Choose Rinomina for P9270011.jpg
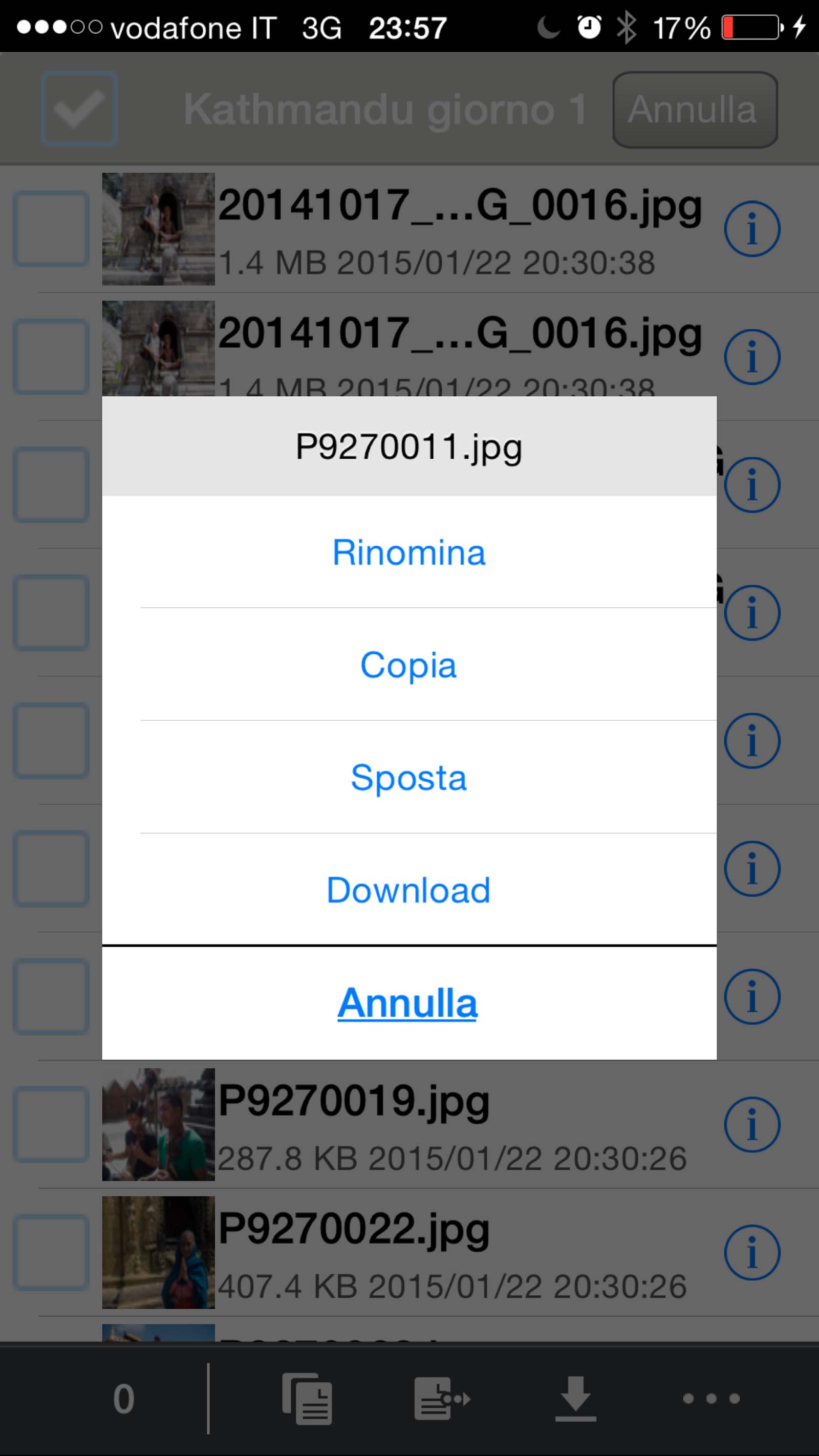 [x=408, y=552]
